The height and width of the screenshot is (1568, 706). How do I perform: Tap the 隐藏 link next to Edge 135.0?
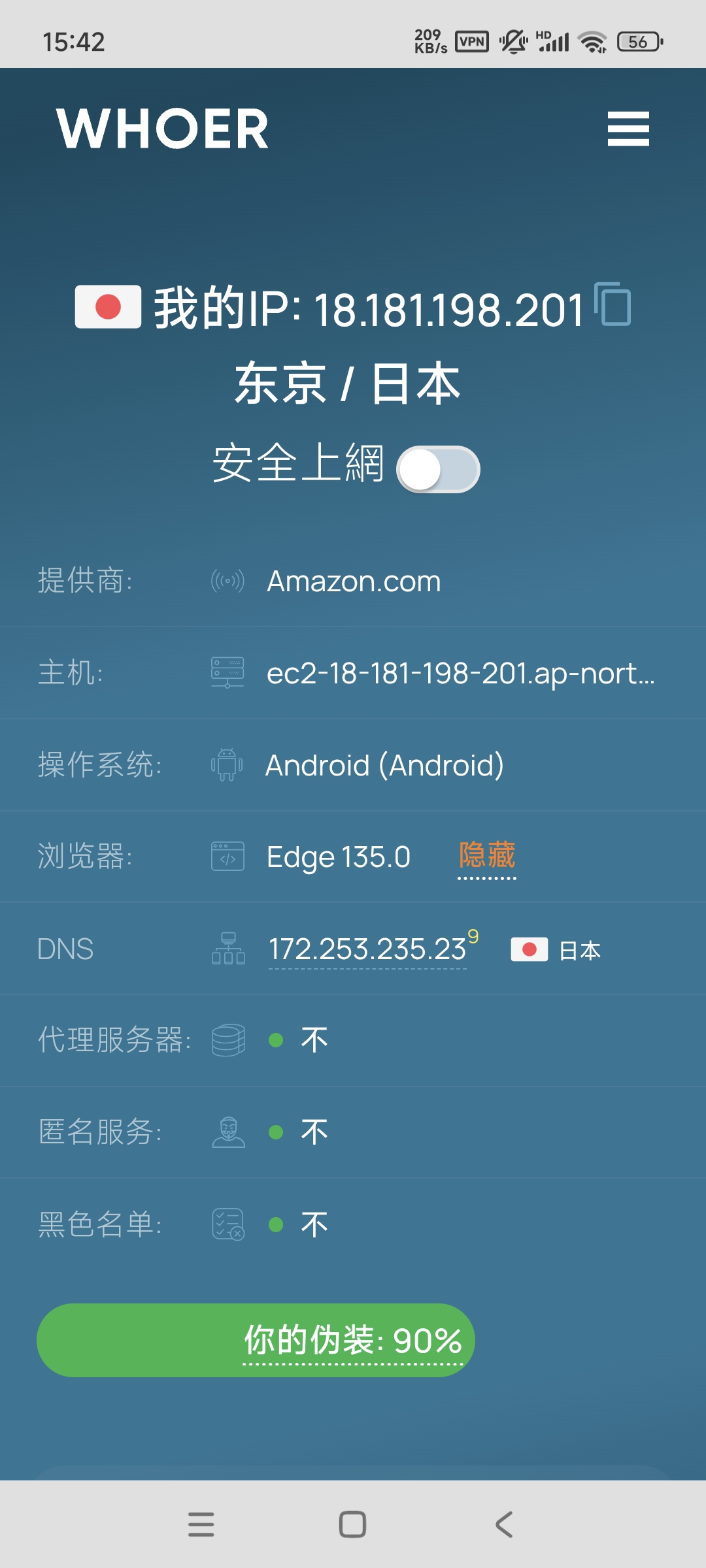[x=487, y=856]
